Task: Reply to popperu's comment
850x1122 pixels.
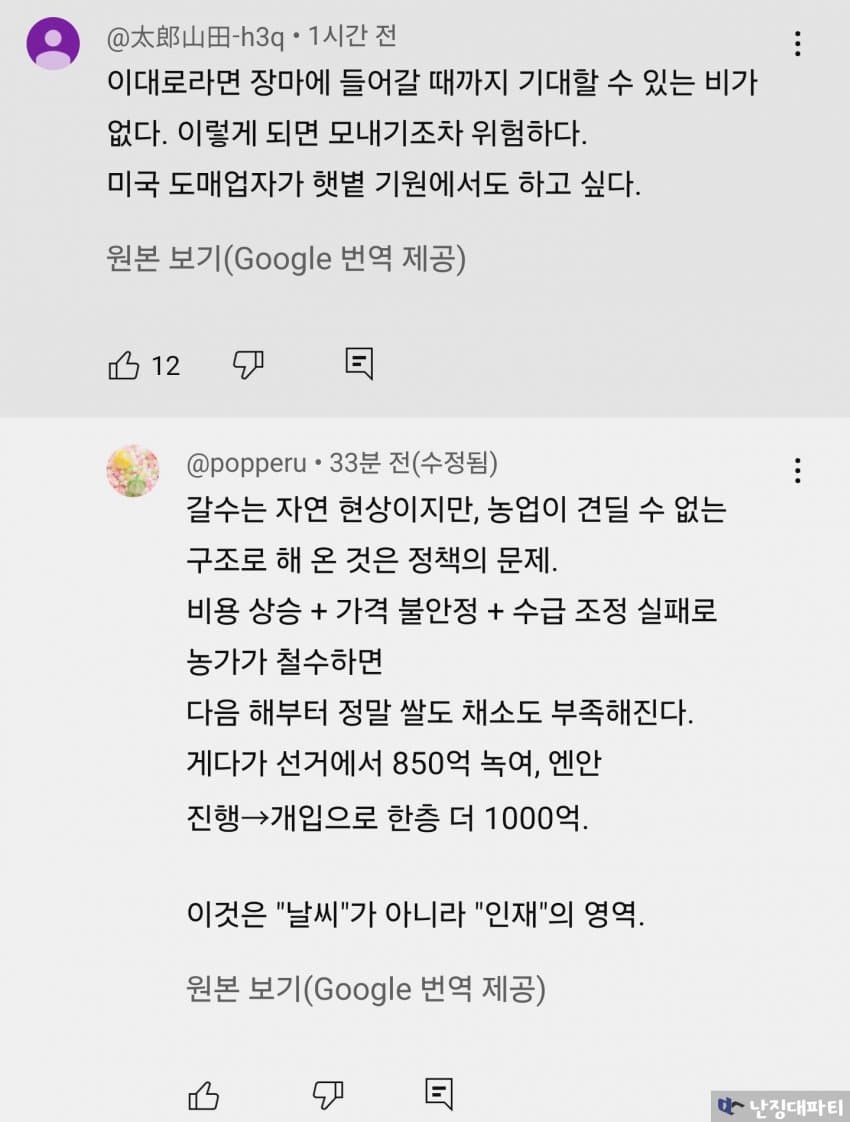Action: point(439,1093)
